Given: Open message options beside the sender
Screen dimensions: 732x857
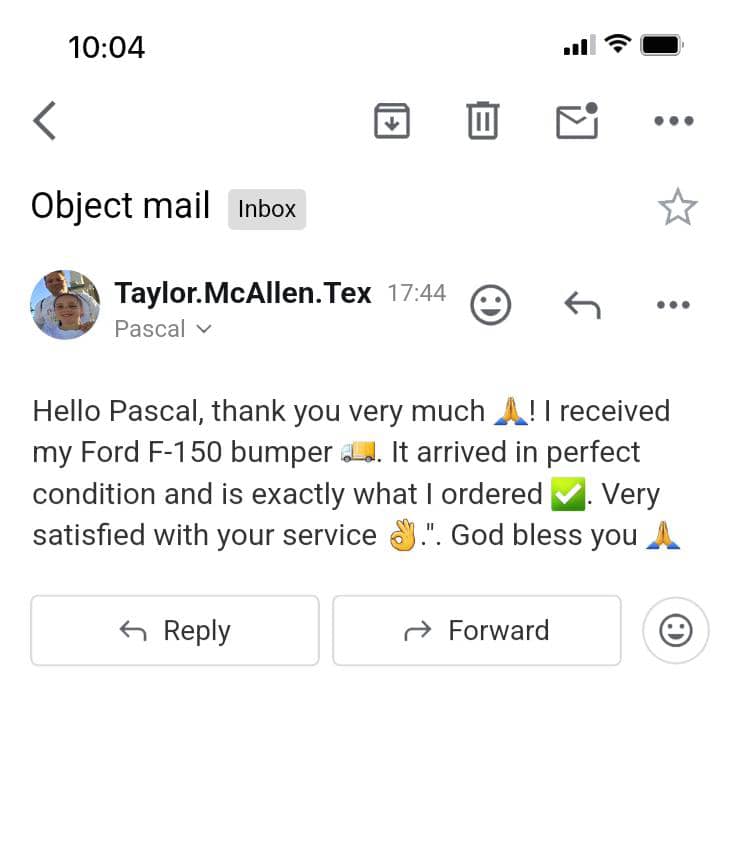Looking at the screenshot, I should coord(673,305).
